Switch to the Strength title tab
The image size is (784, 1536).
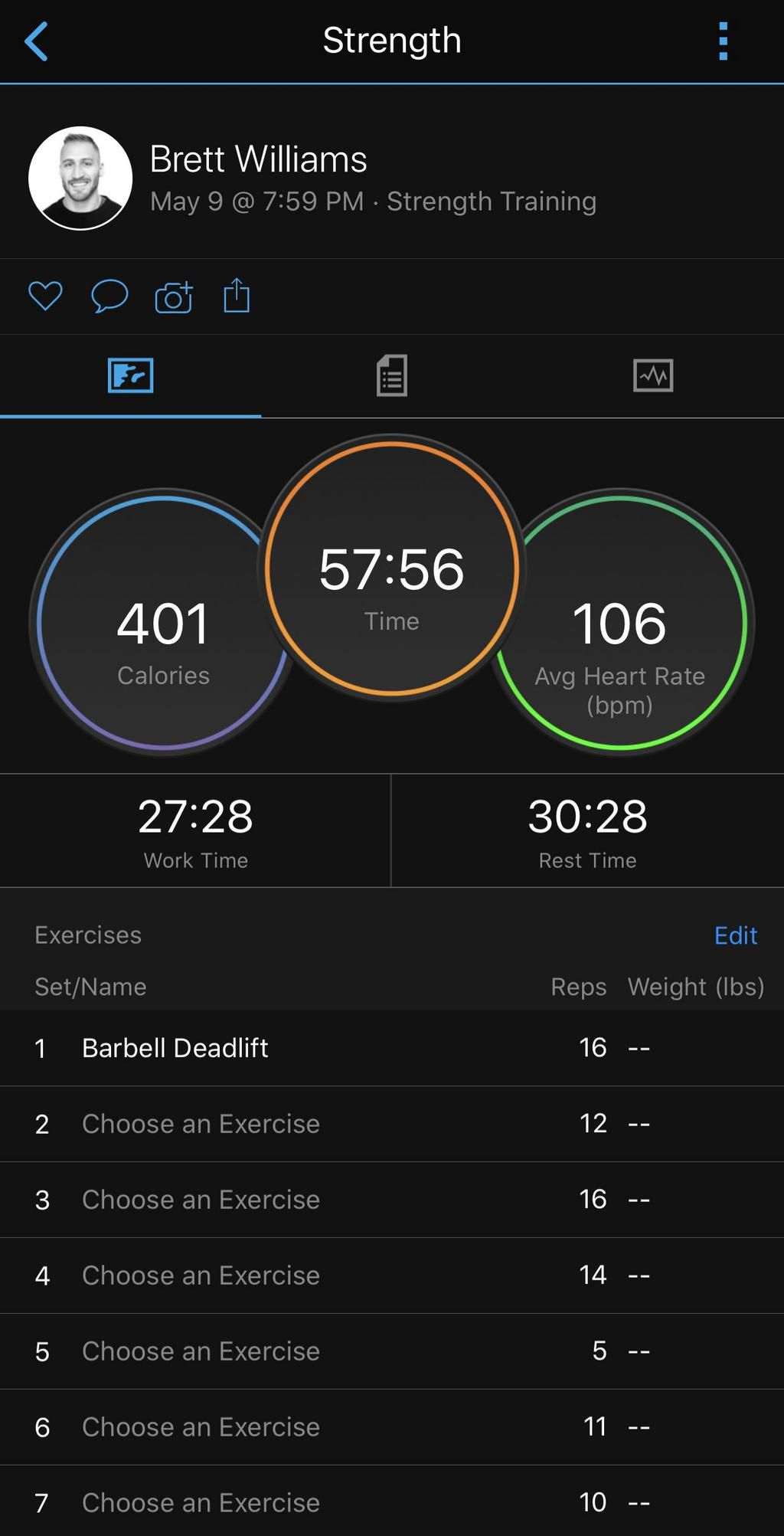click(x=391, y=41)
